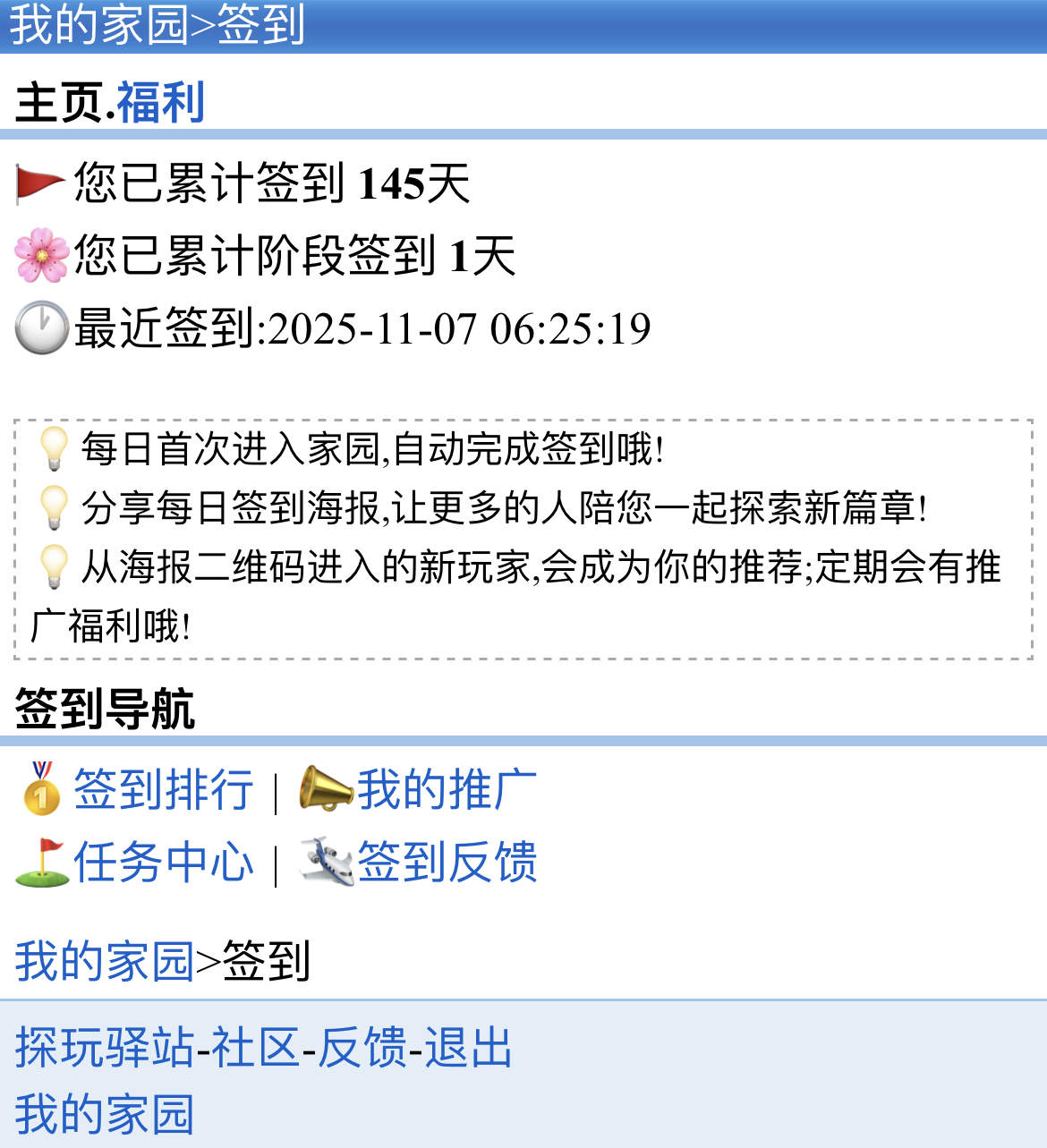
Task: Open the 福利 link
Action: [160, 102]
